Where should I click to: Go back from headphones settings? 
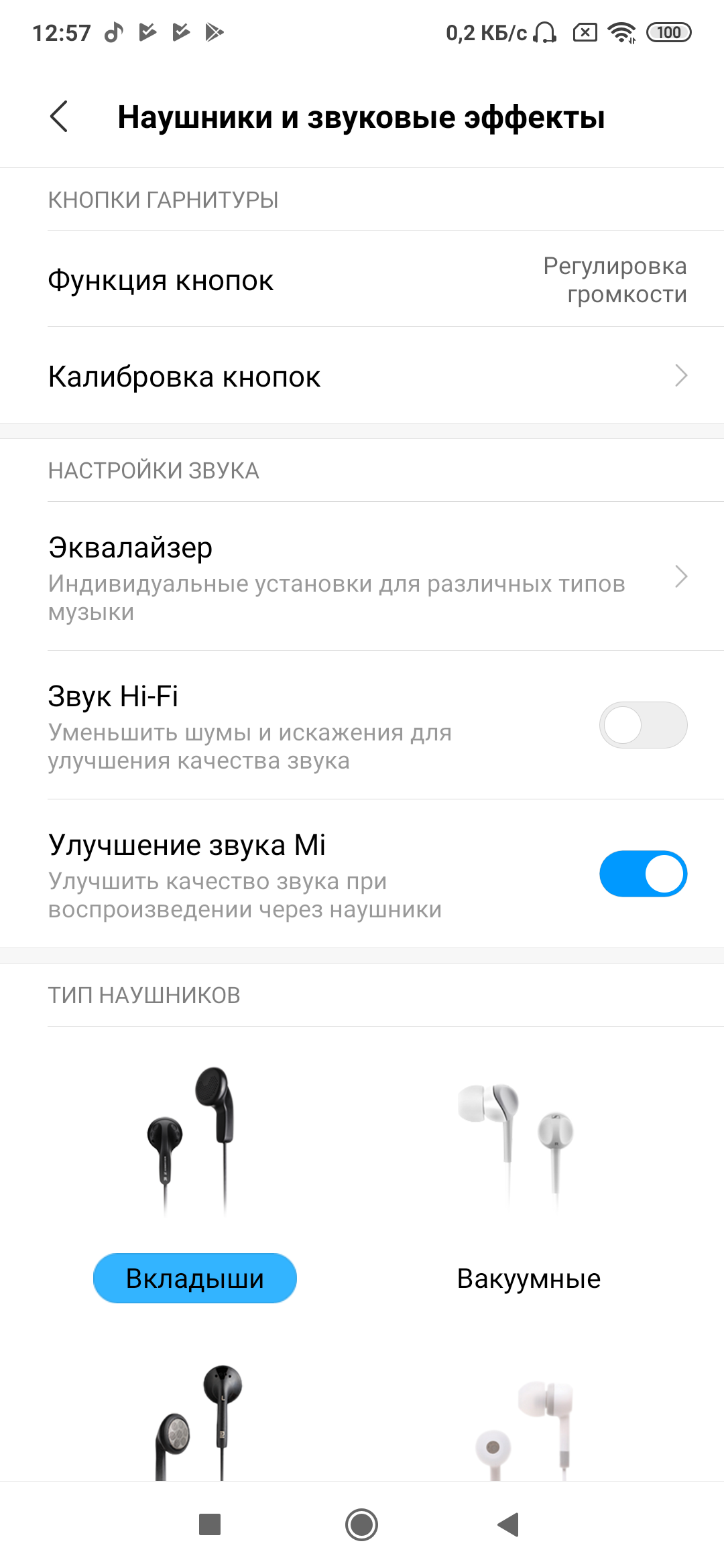point(59,117)
